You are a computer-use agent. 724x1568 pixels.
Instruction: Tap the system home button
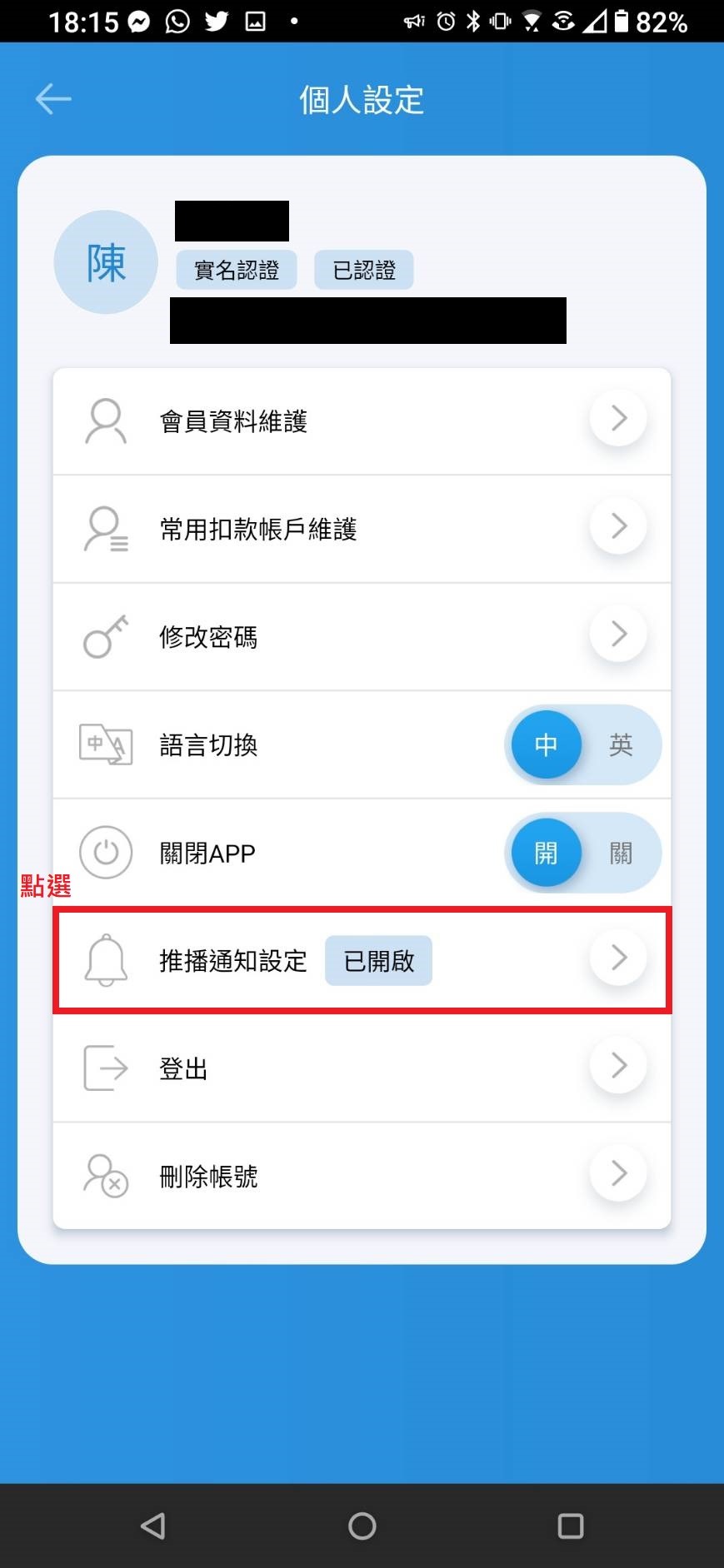pos(362,1526)
